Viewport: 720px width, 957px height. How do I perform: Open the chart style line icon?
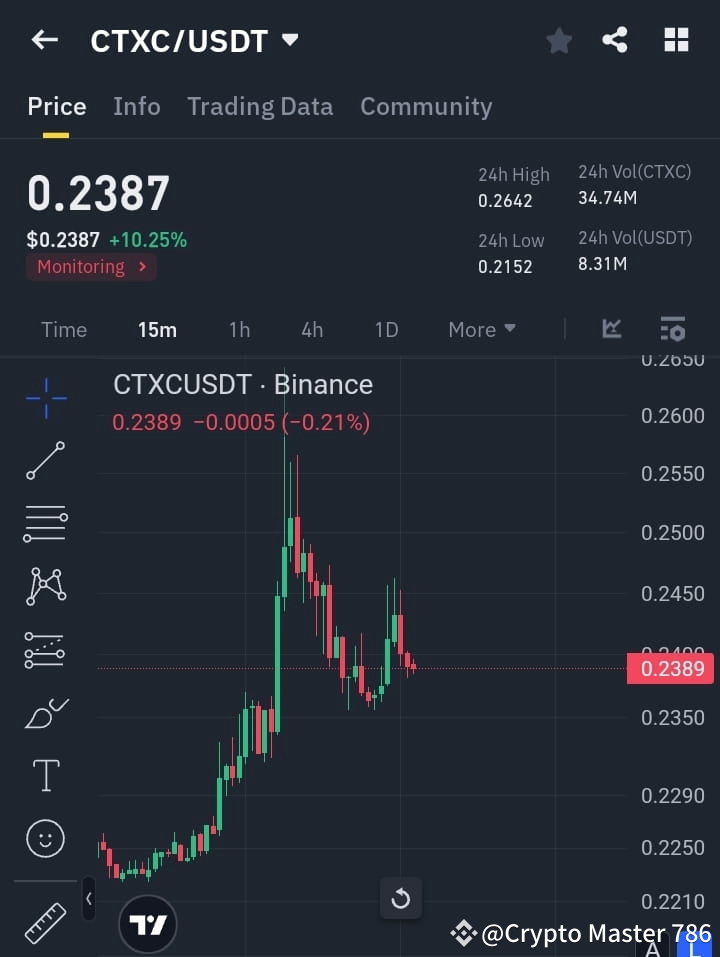coord(611,329)
